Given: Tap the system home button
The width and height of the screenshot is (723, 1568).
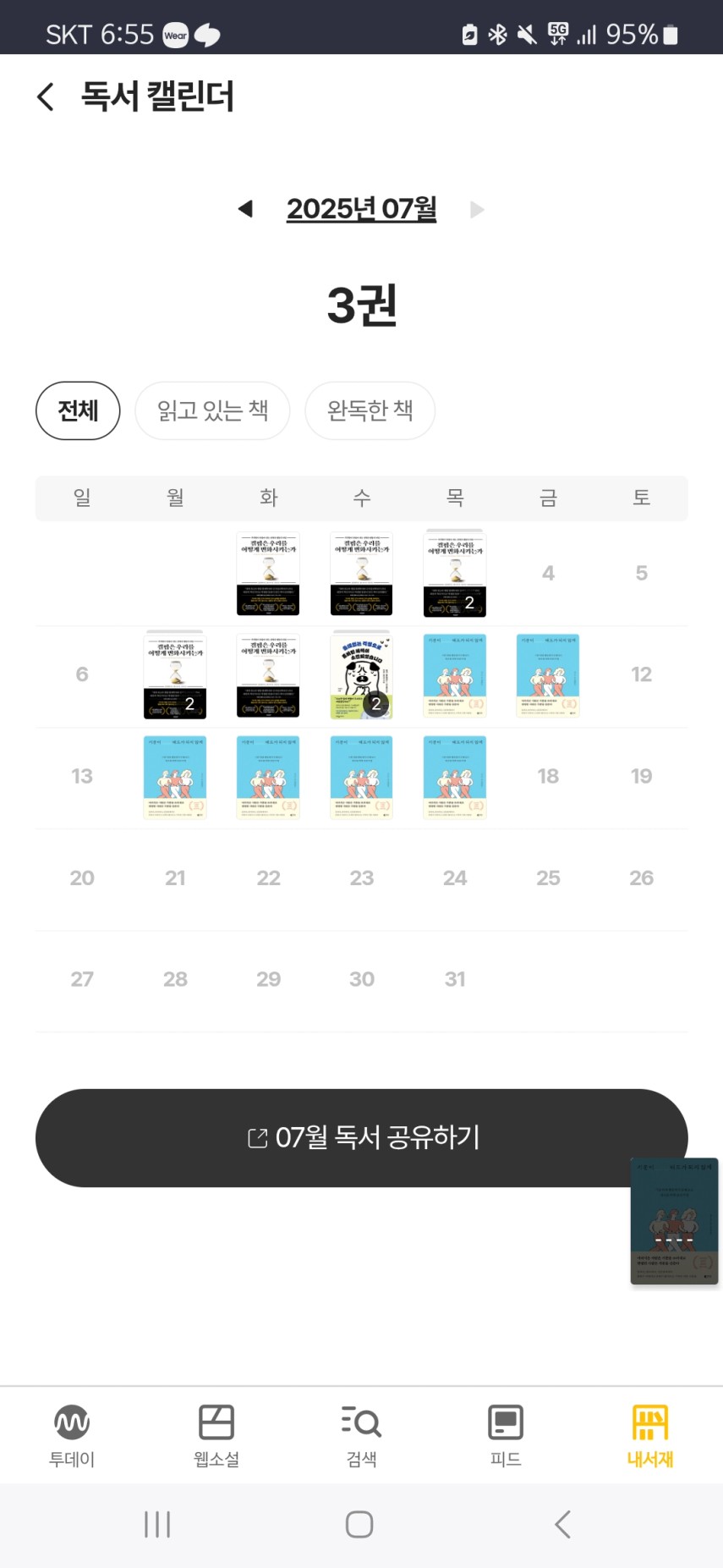Looking at the screenshot, I should click(x=359, y=1524).
